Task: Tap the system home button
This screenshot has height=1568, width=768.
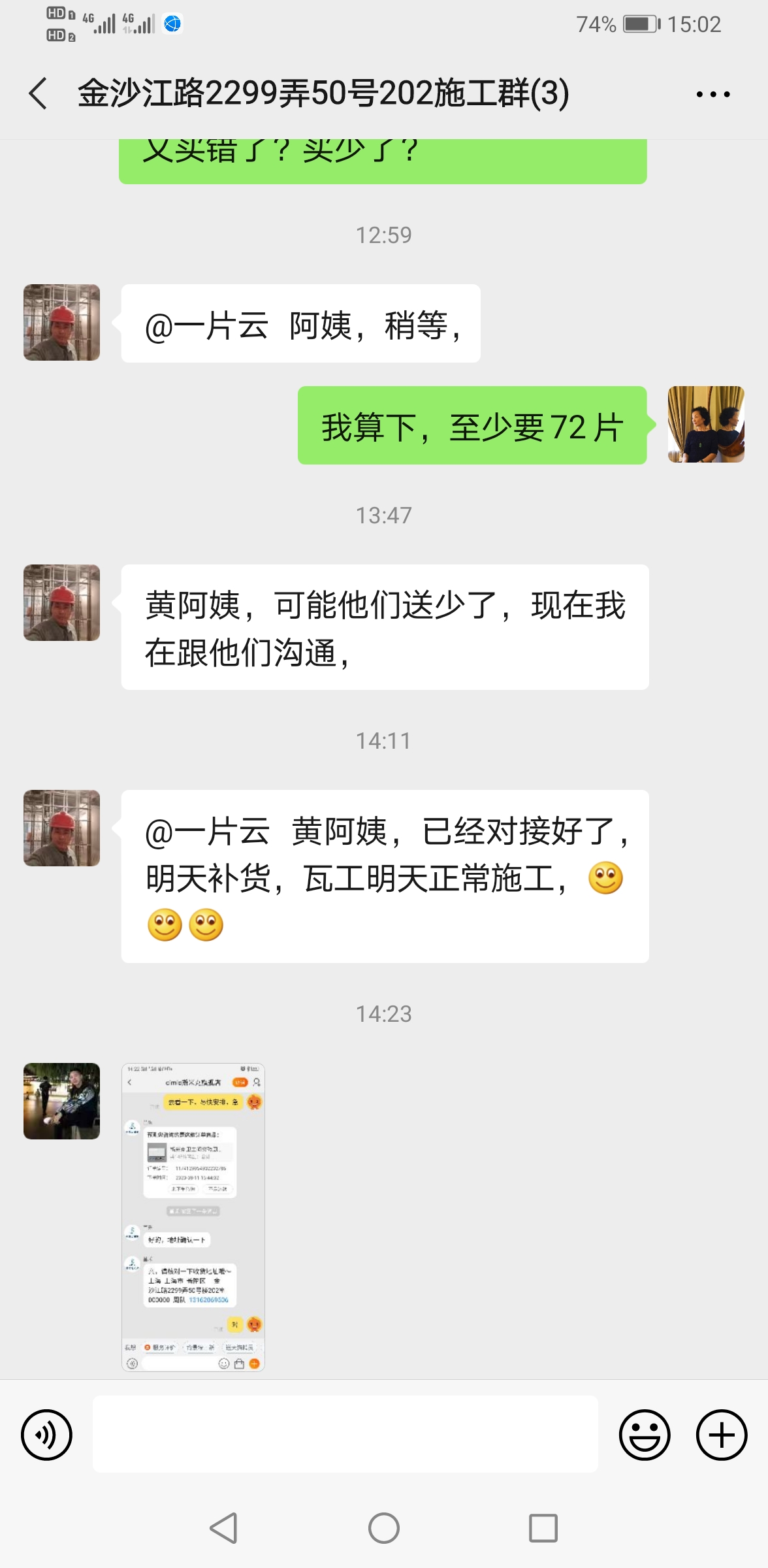Action: point(384,1528)
